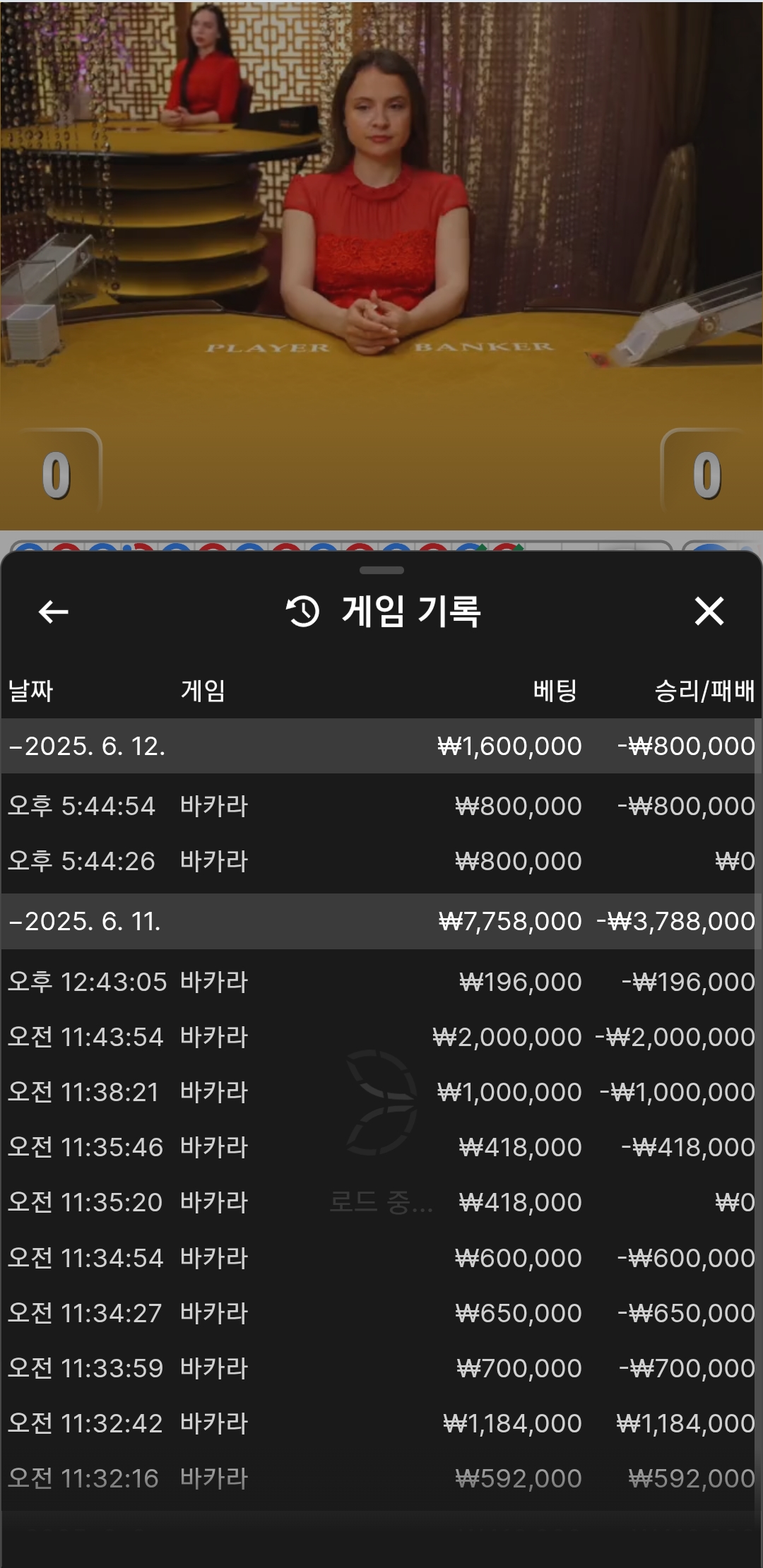Open the 오전 11:32:16 baccarat record
The width and height of the screenshot is (763, 1568).
coord(381,1478)
